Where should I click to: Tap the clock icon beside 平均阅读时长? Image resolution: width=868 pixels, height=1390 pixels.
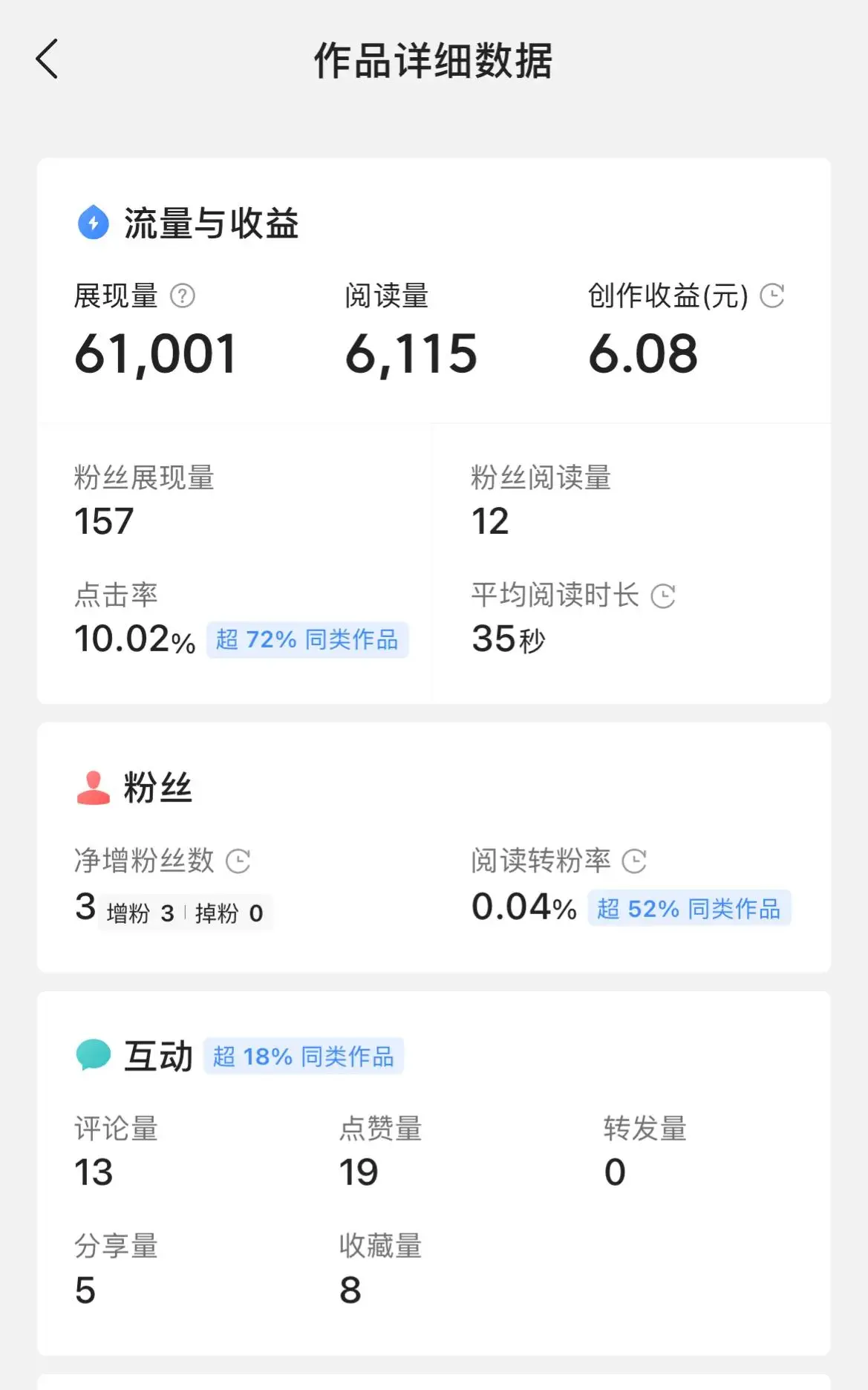(662, 596)
